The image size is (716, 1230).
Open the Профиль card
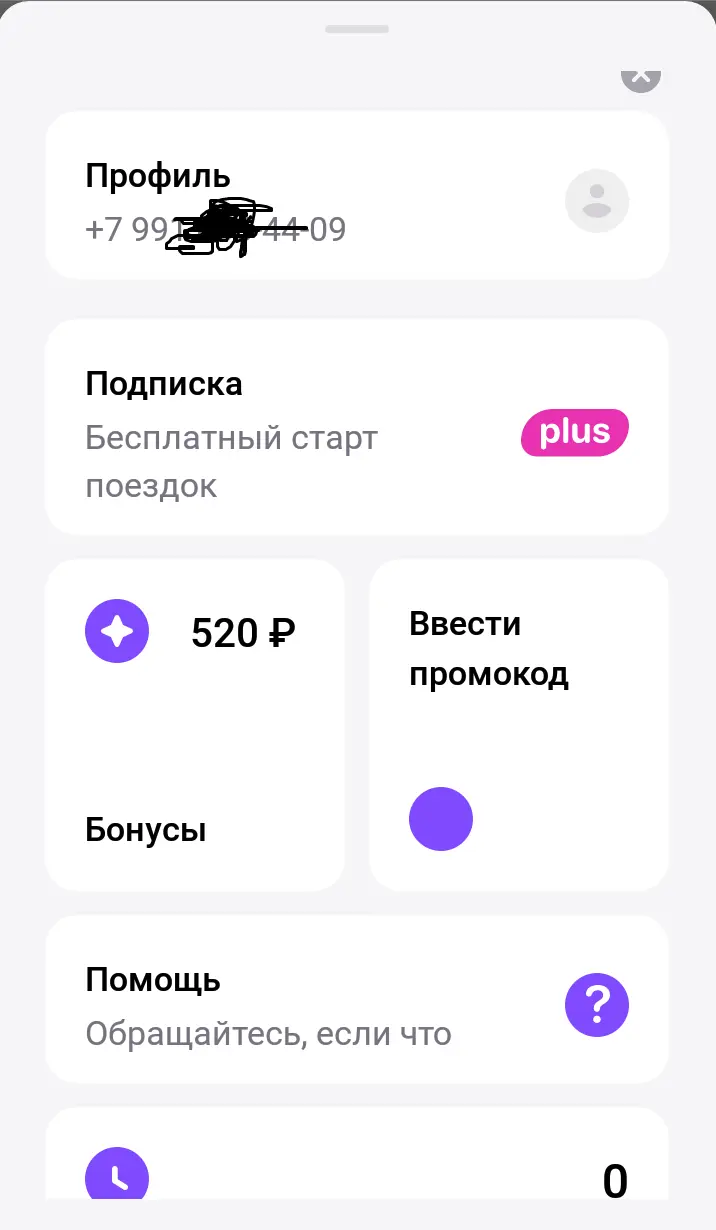click(x=357, y=195)
